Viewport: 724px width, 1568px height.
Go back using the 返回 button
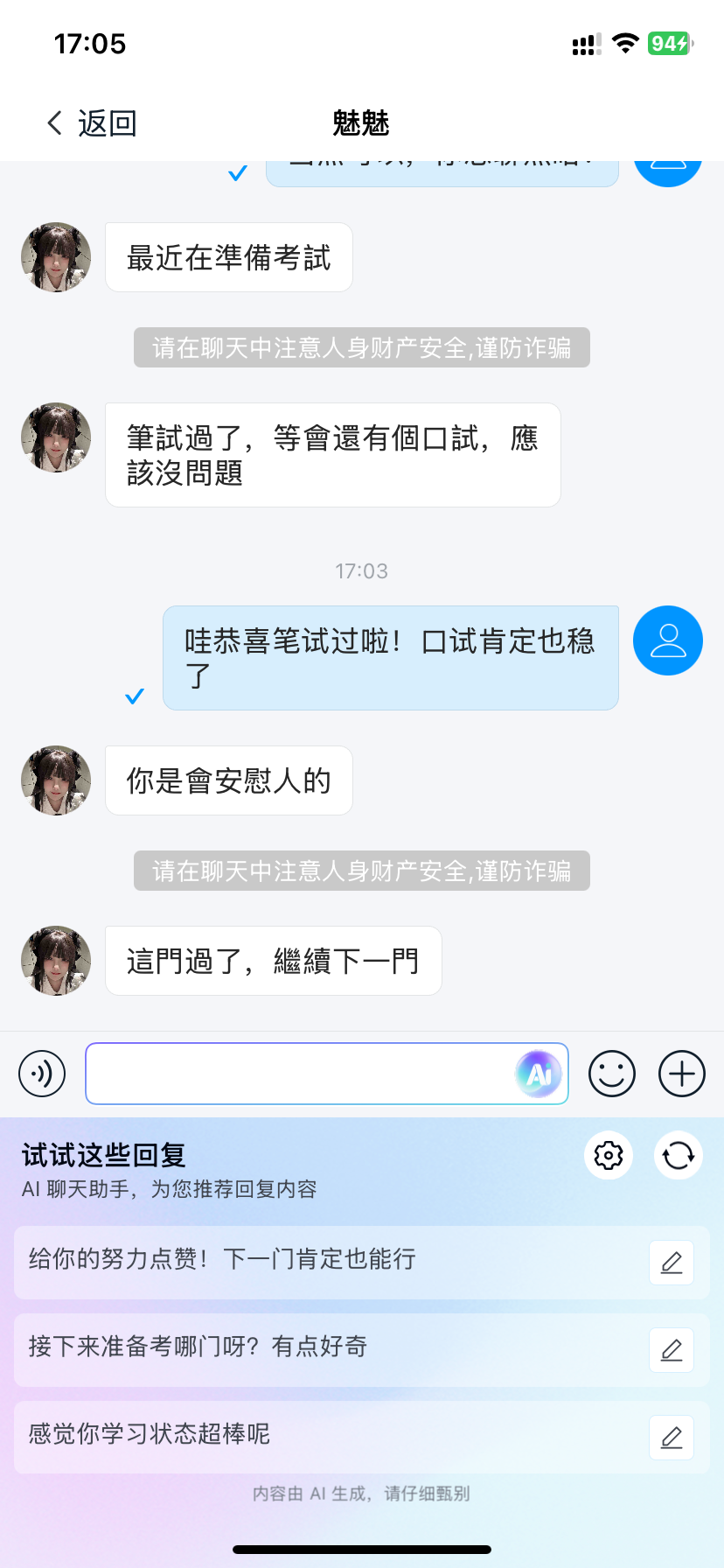(92, 123)
